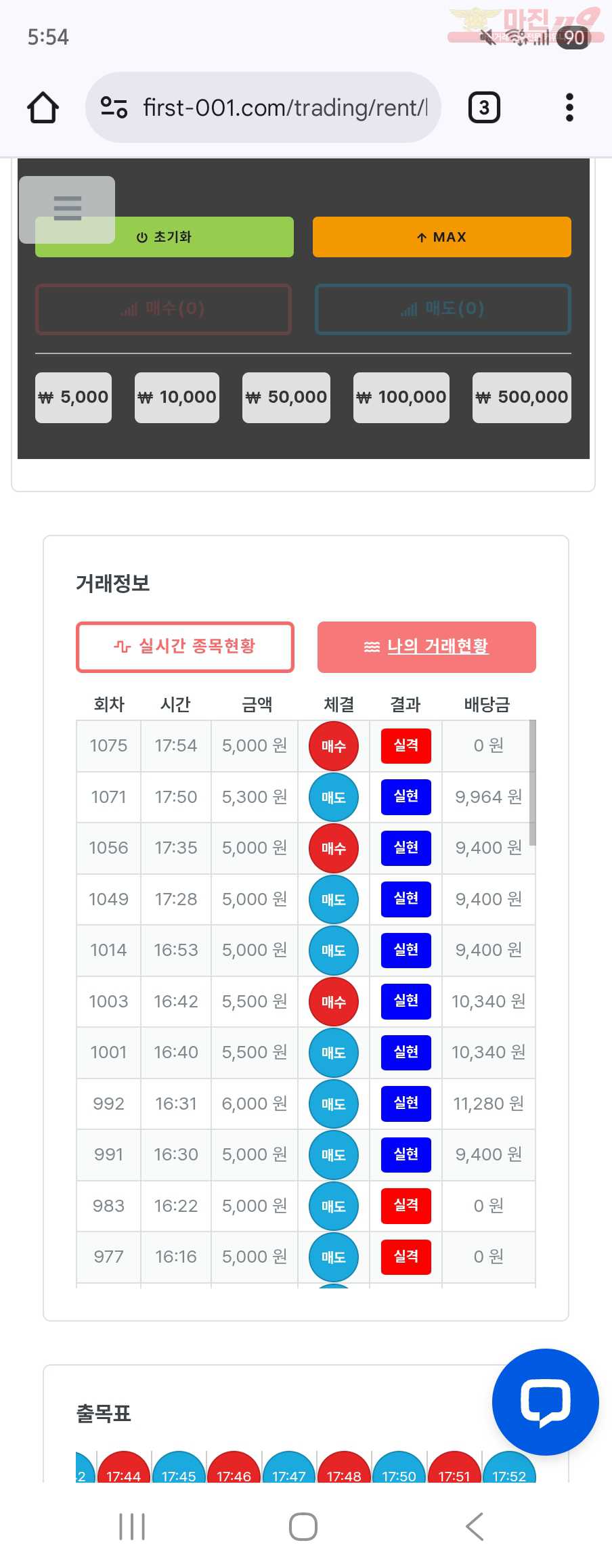Open the live chat support bubble

(545, 1402)
